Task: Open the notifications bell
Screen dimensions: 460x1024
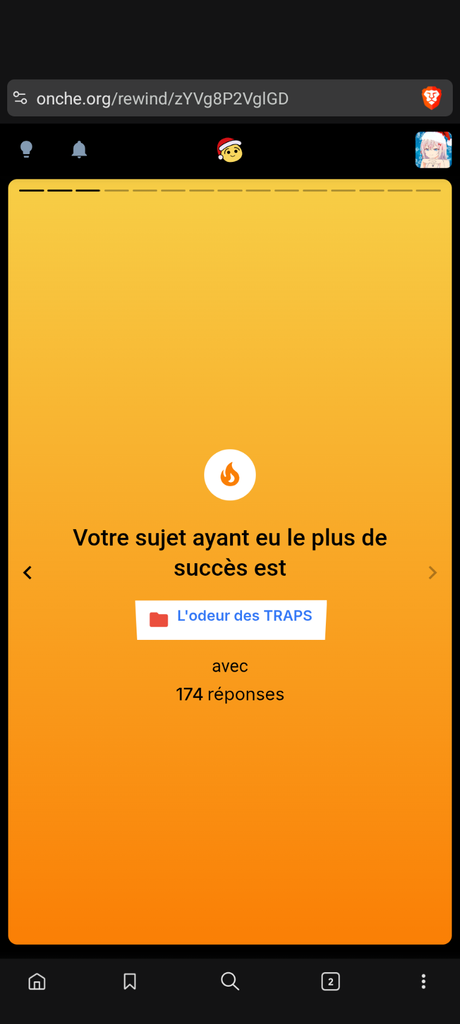Action: point(79,150)
